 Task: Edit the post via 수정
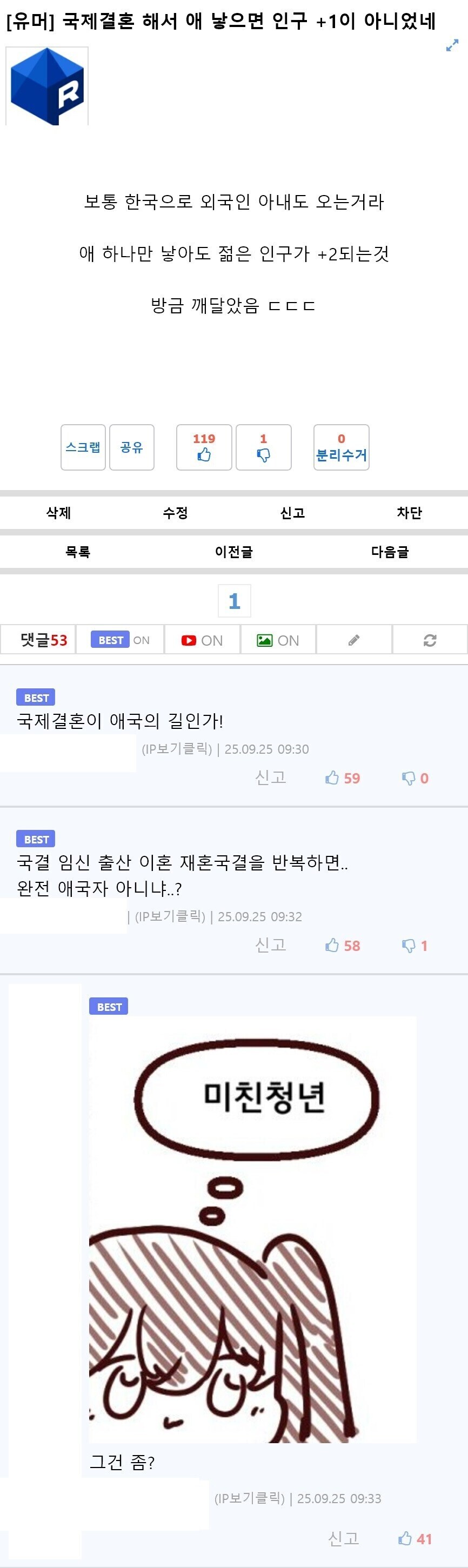175,513
